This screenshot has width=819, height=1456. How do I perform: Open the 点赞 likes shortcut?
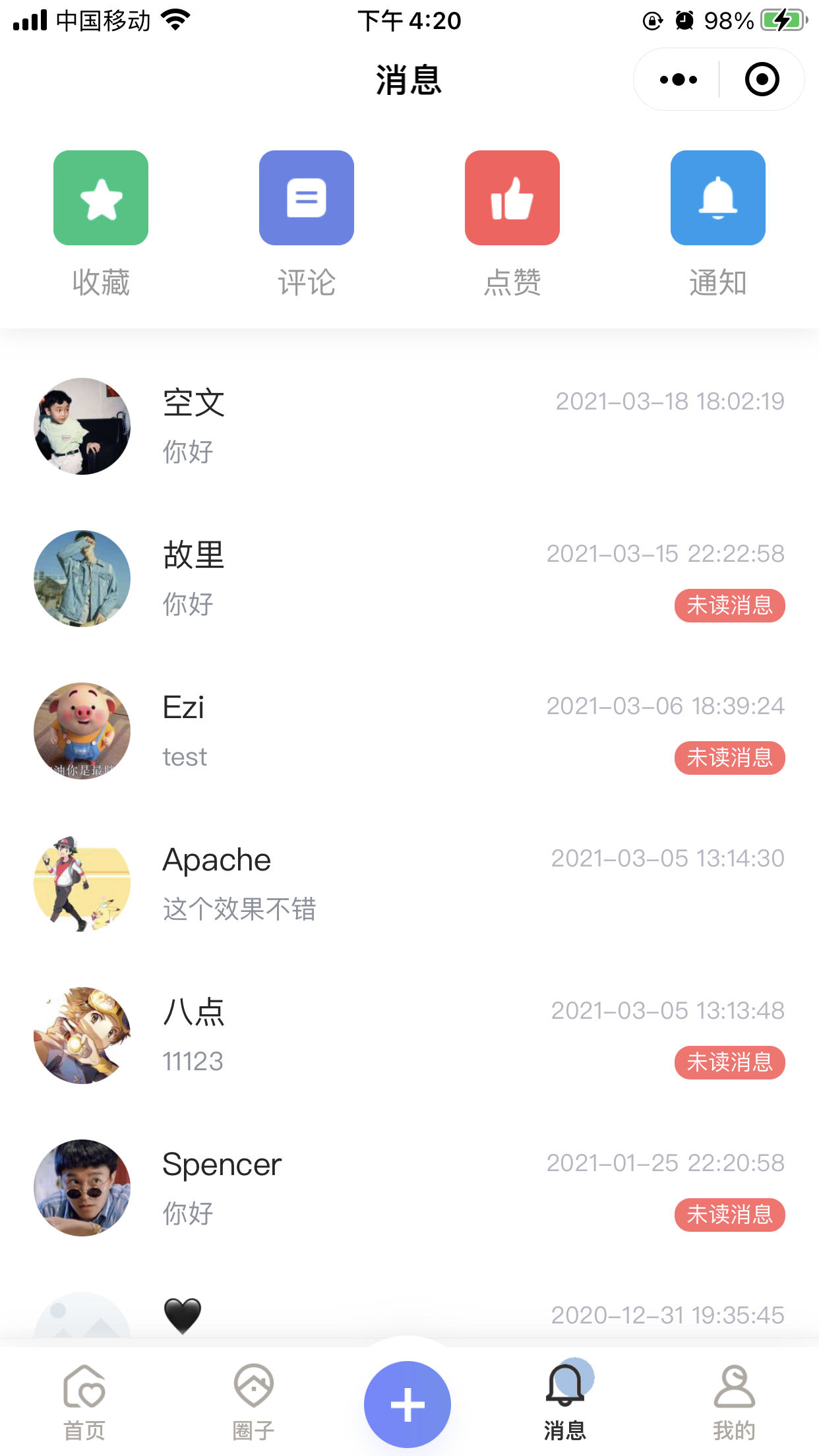tap(512, 224)
